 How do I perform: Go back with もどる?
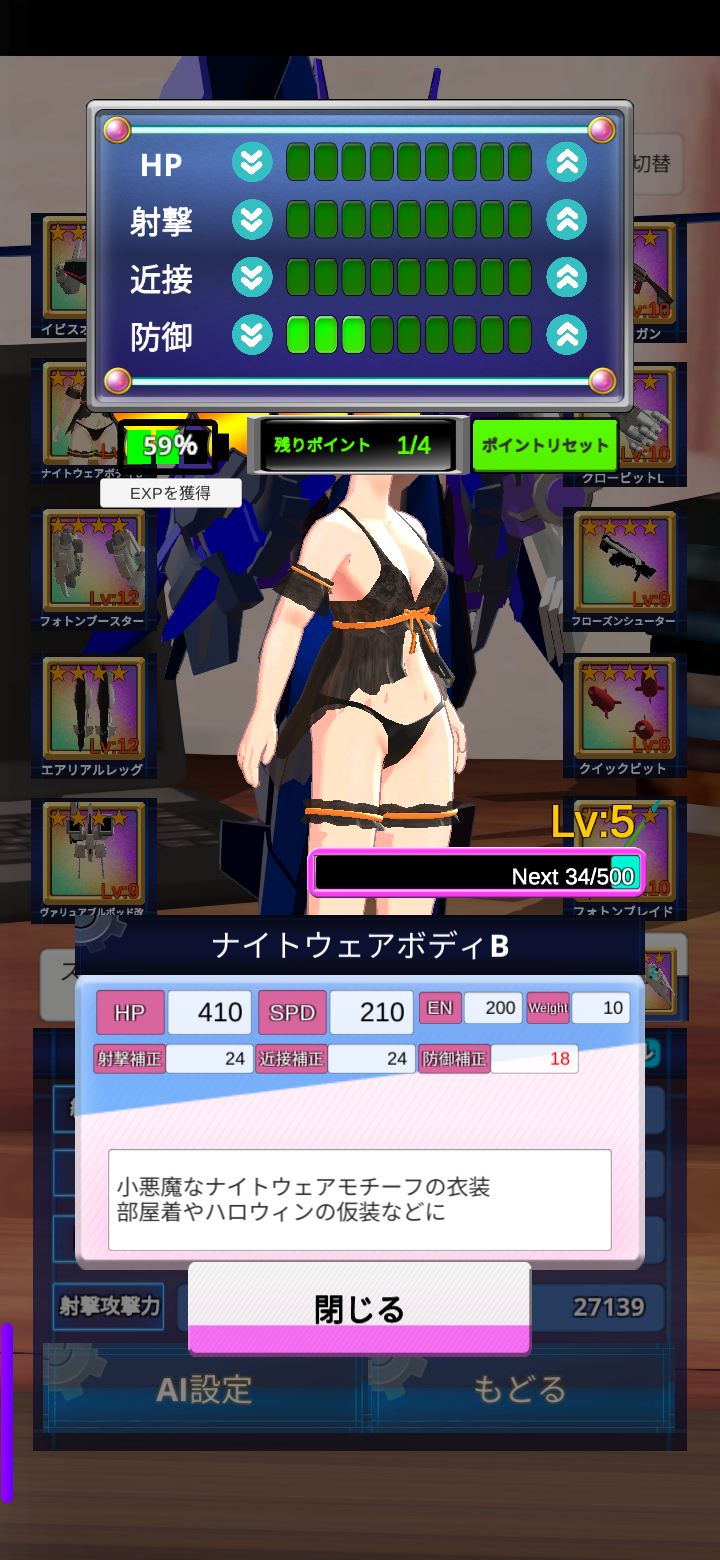tap(520, 1390)
